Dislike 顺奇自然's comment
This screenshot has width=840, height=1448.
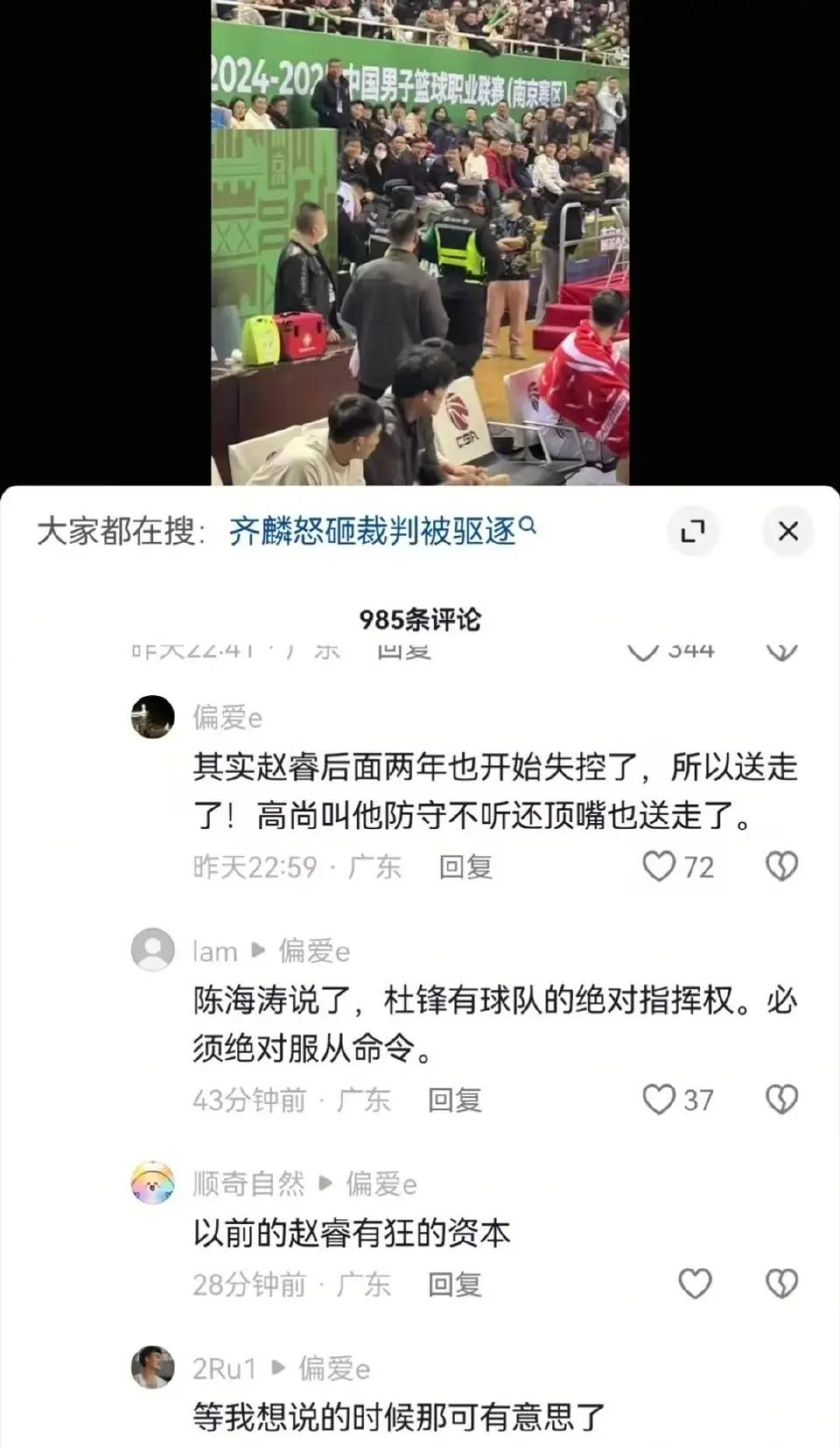click(x=781, y=1284)
